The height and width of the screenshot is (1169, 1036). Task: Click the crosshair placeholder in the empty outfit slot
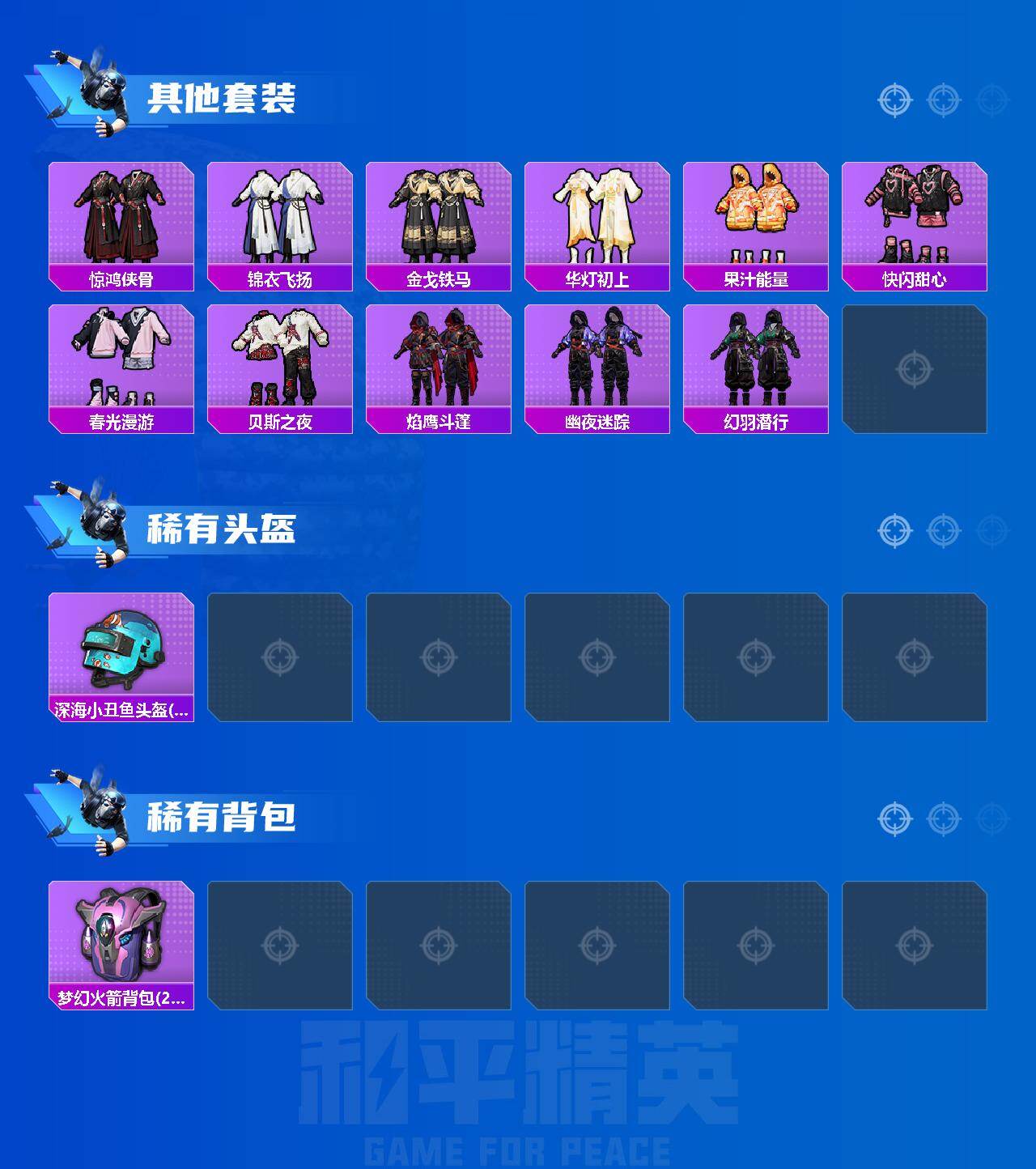click(914, 370)
